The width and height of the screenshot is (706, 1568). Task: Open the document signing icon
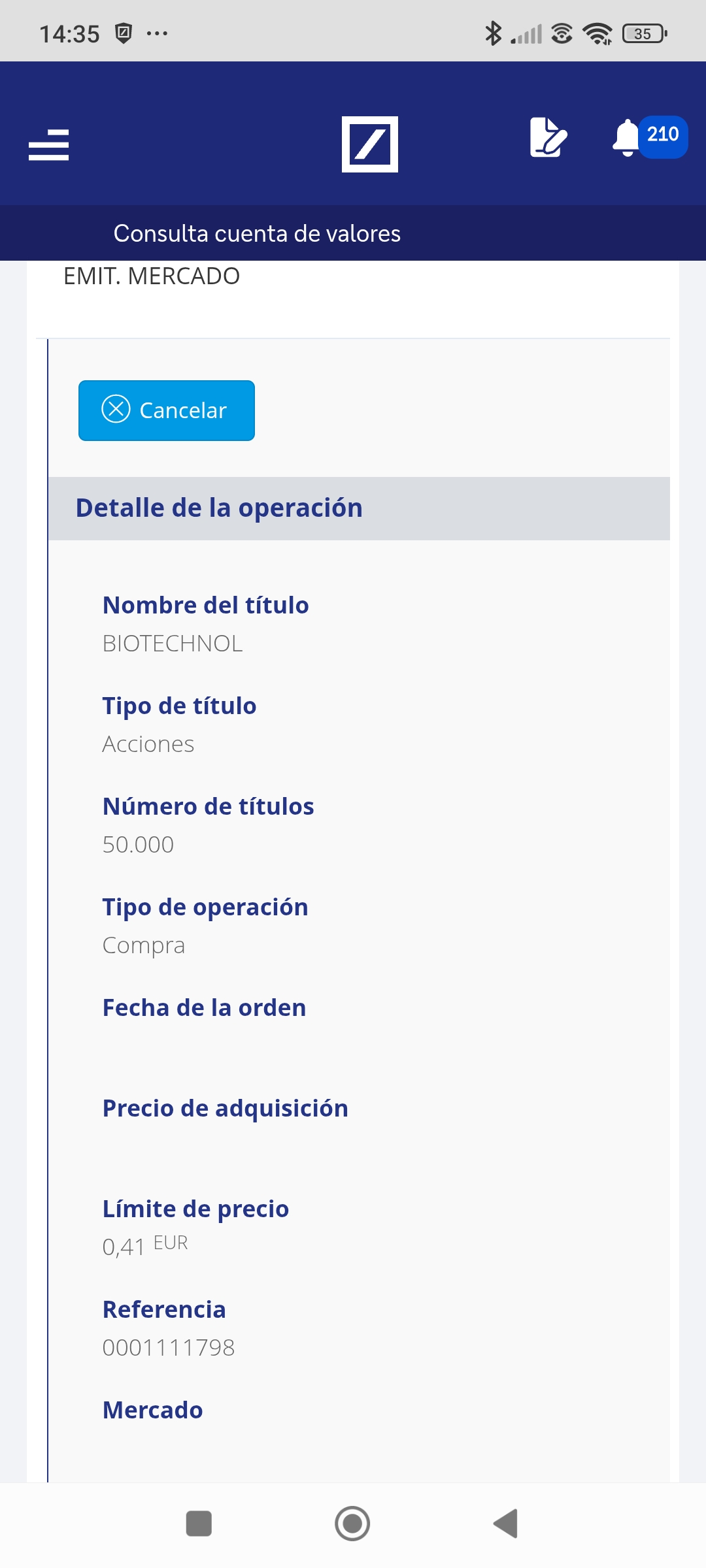pos(548,137)
